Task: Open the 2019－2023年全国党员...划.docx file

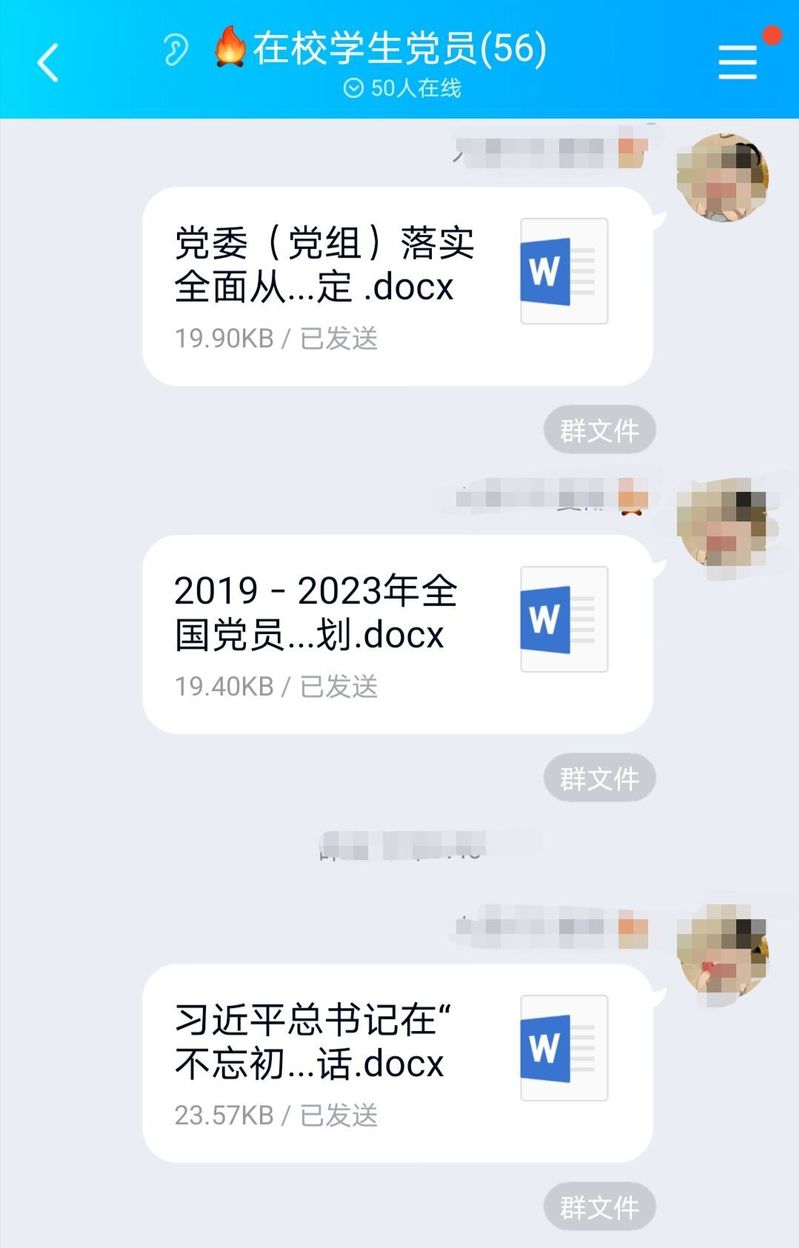Action: coord(397,634)
